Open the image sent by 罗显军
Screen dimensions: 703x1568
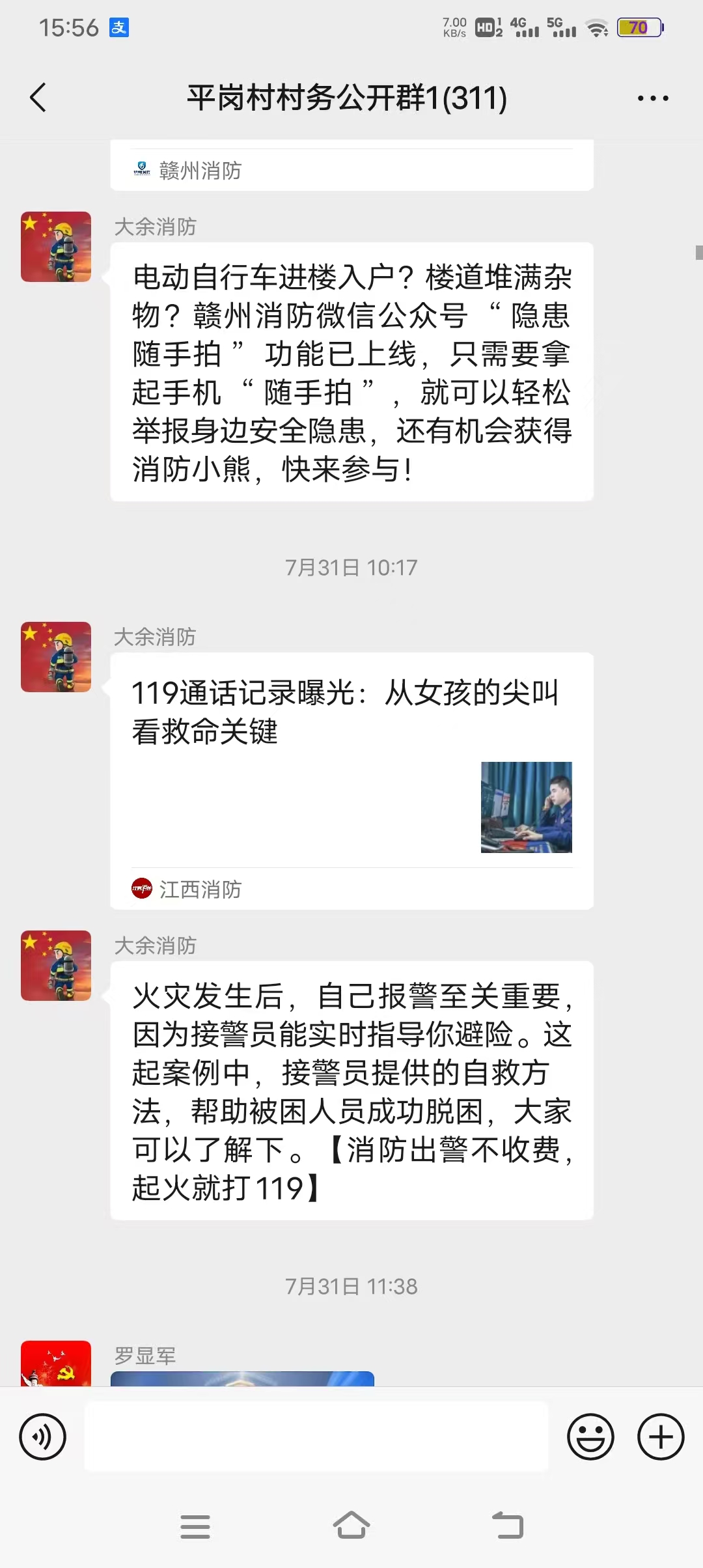242,1378
